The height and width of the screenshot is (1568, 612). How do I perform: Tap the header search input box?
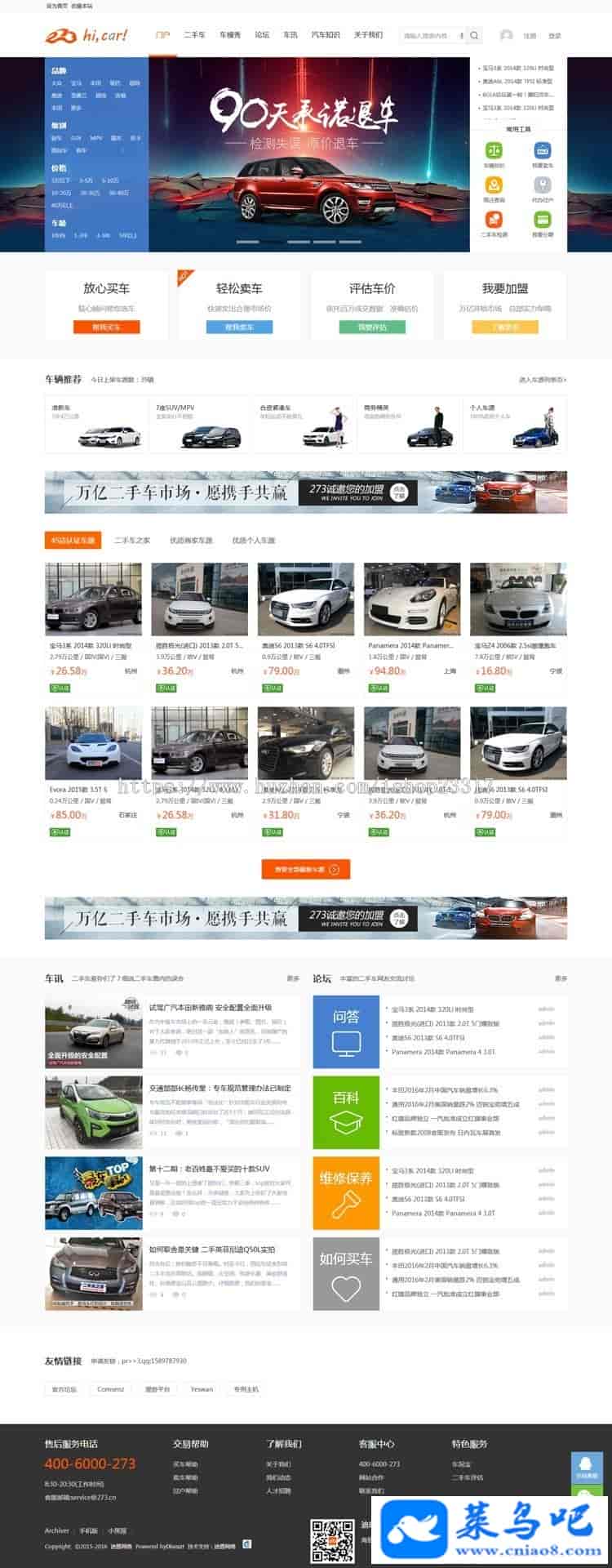coord(428,36)
